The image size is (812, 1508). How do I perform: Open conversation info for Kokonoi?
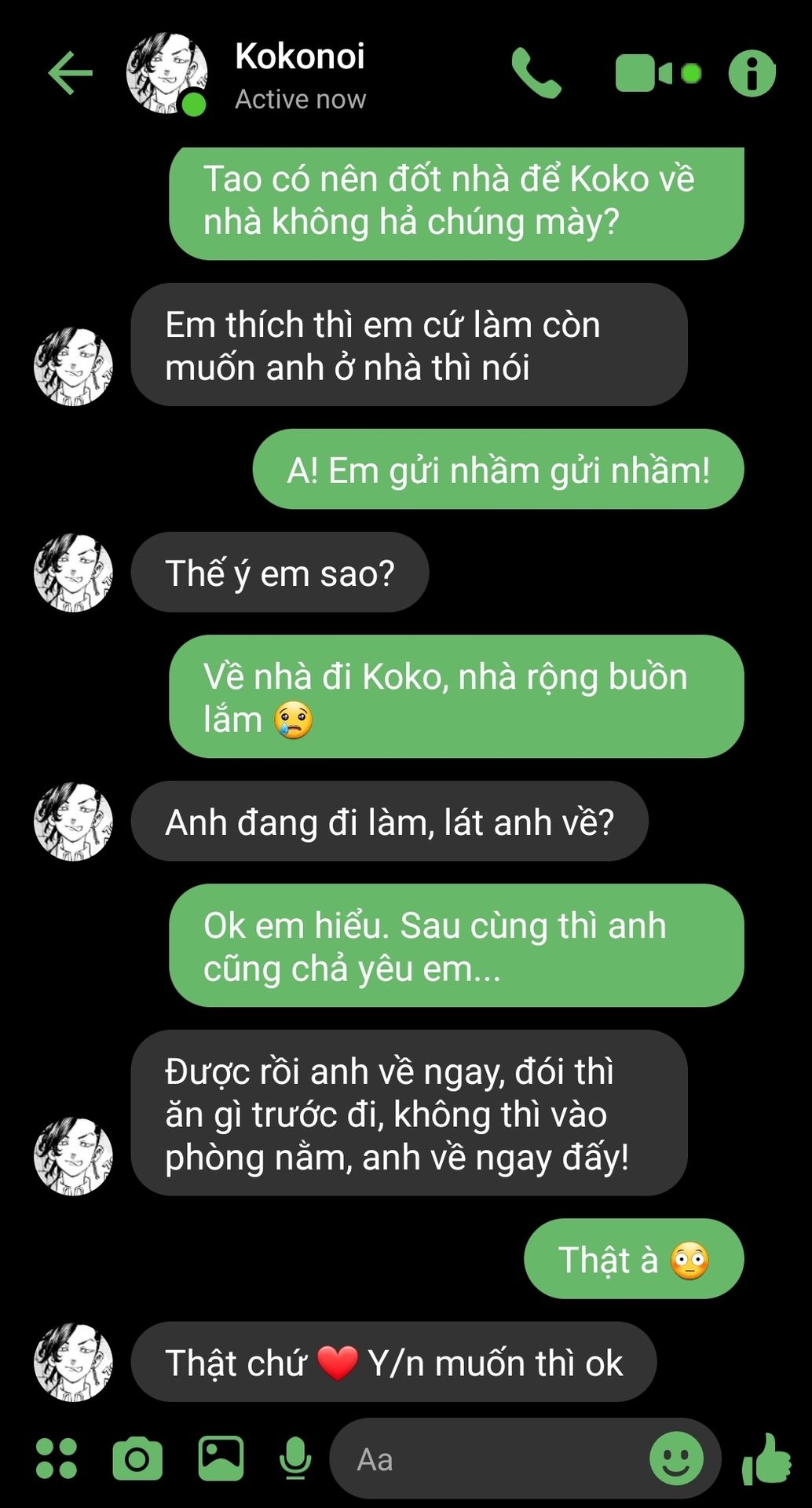(752, 74)
